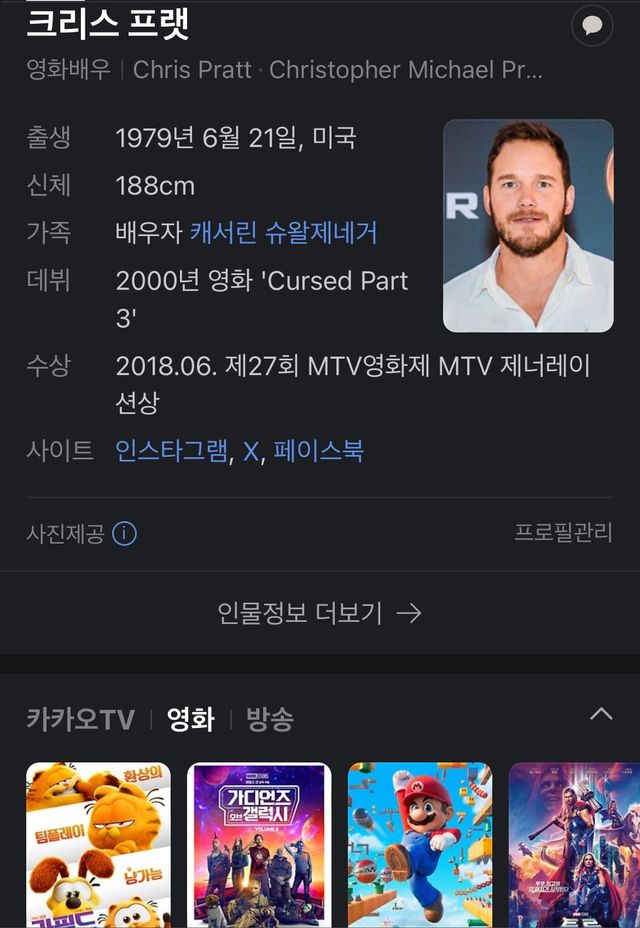This screenshot has width=640, height=928.
Task: Tap the 사진제공 info icon
Action: pos(124,533)
